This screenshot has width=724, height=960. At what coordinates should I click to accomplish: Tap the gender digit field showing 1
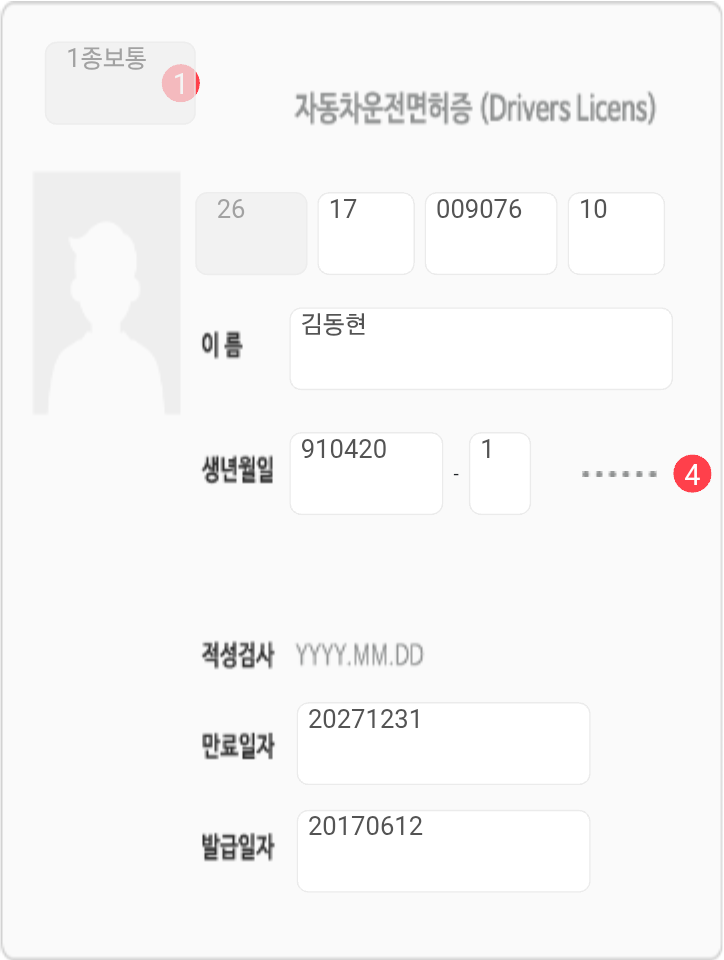(x=499, y=473)
